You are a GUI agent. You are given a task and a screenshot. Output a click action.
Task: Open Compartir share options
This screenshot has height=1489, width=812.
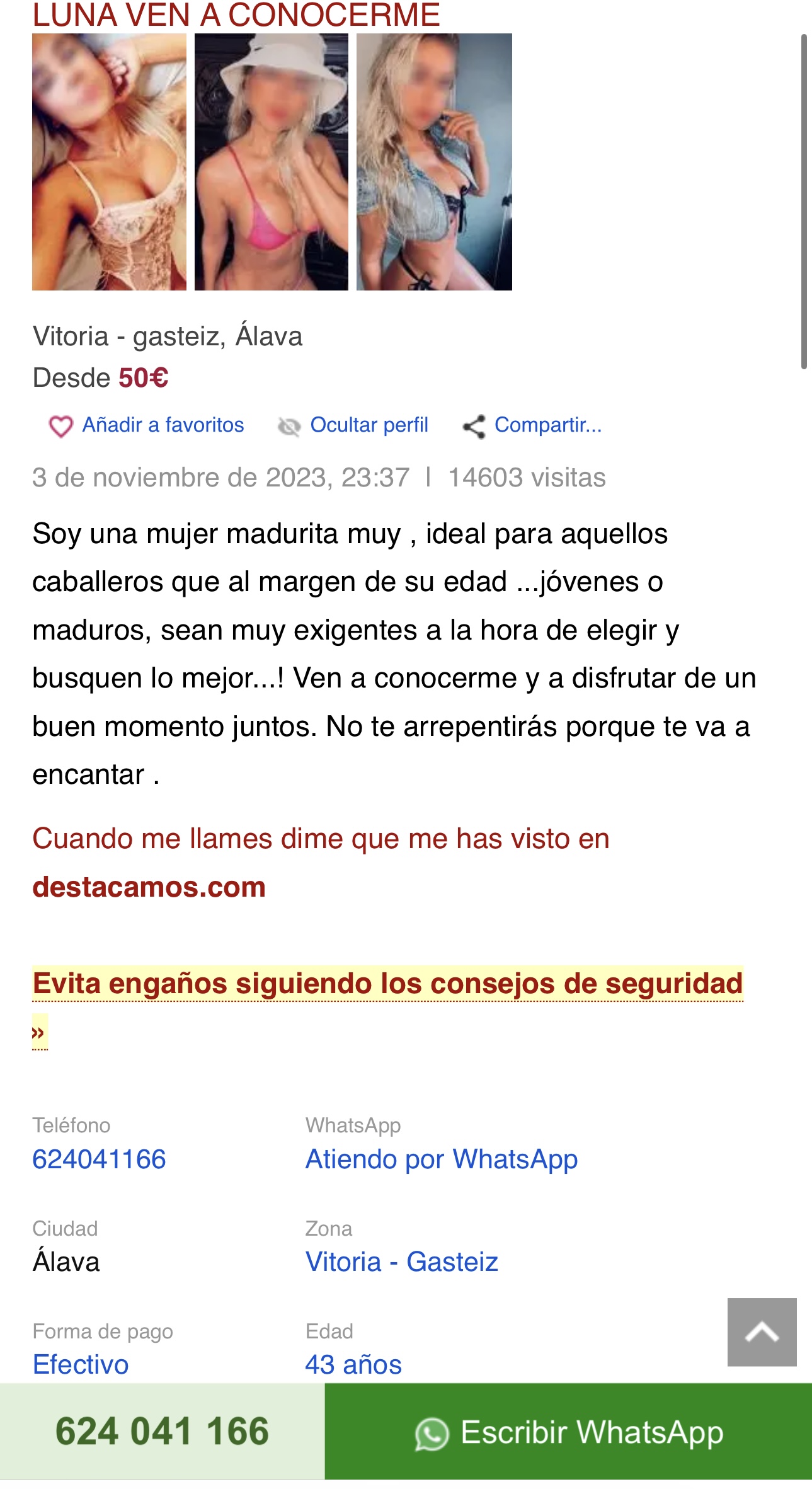(x=533, y=425)
